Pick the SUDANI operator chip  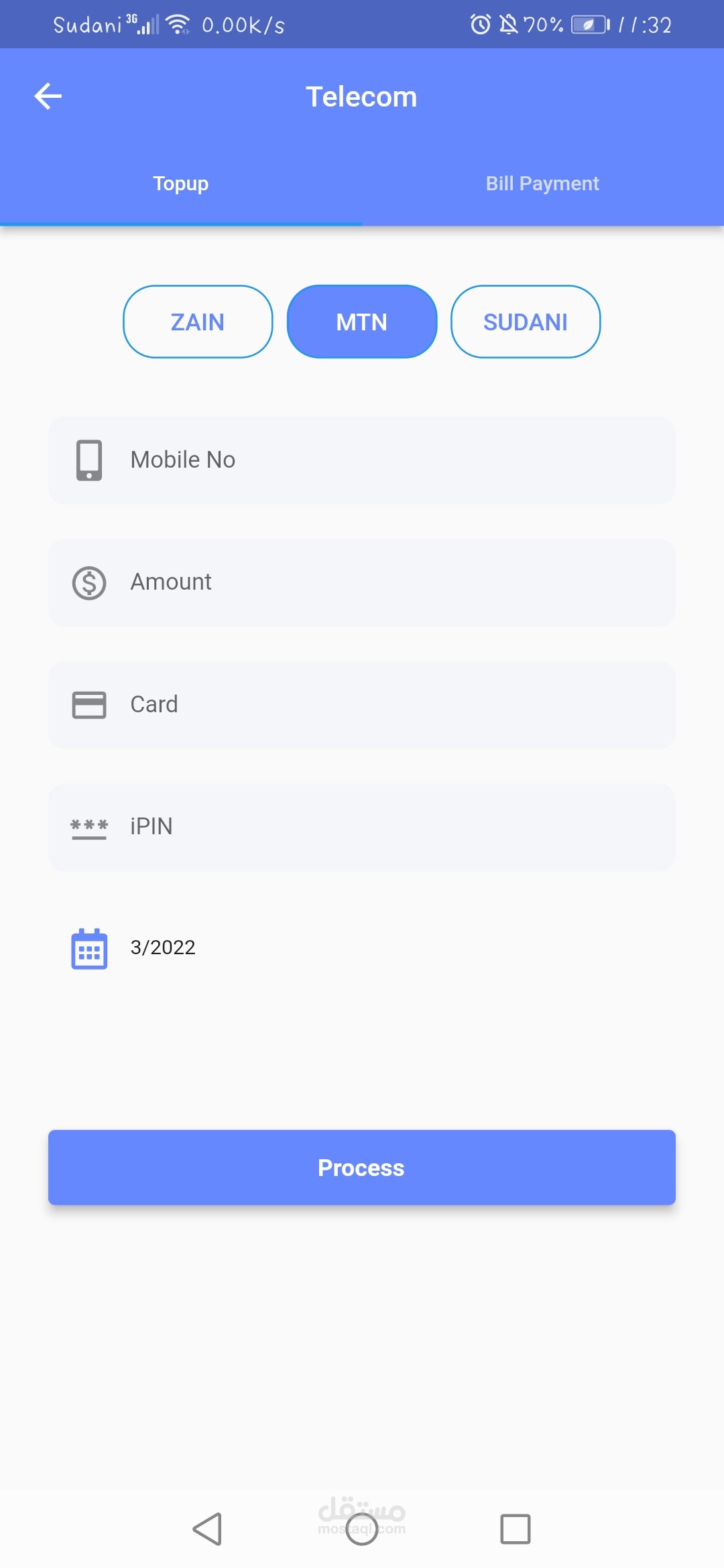coord(526,322)
